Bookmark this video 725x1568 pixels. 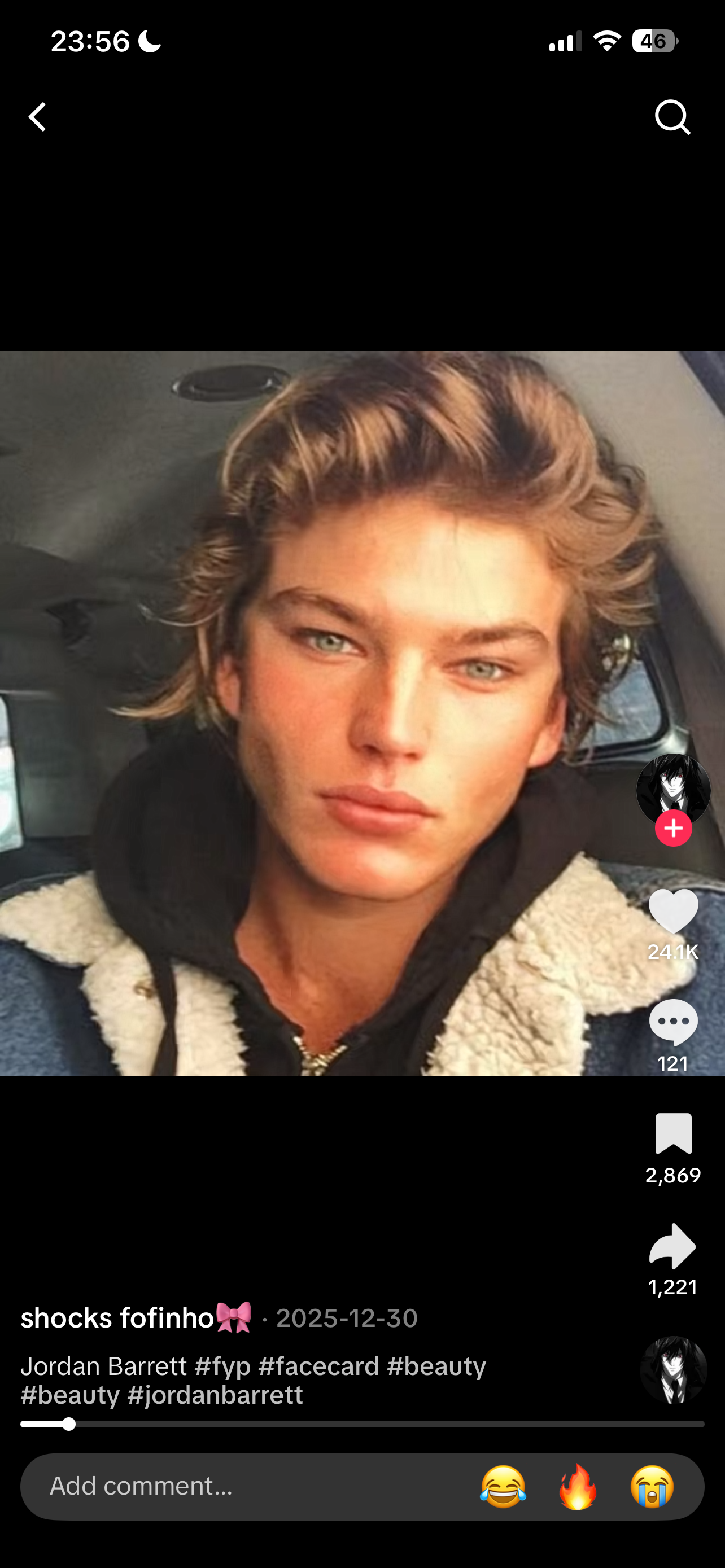[x=673, y=1134]
